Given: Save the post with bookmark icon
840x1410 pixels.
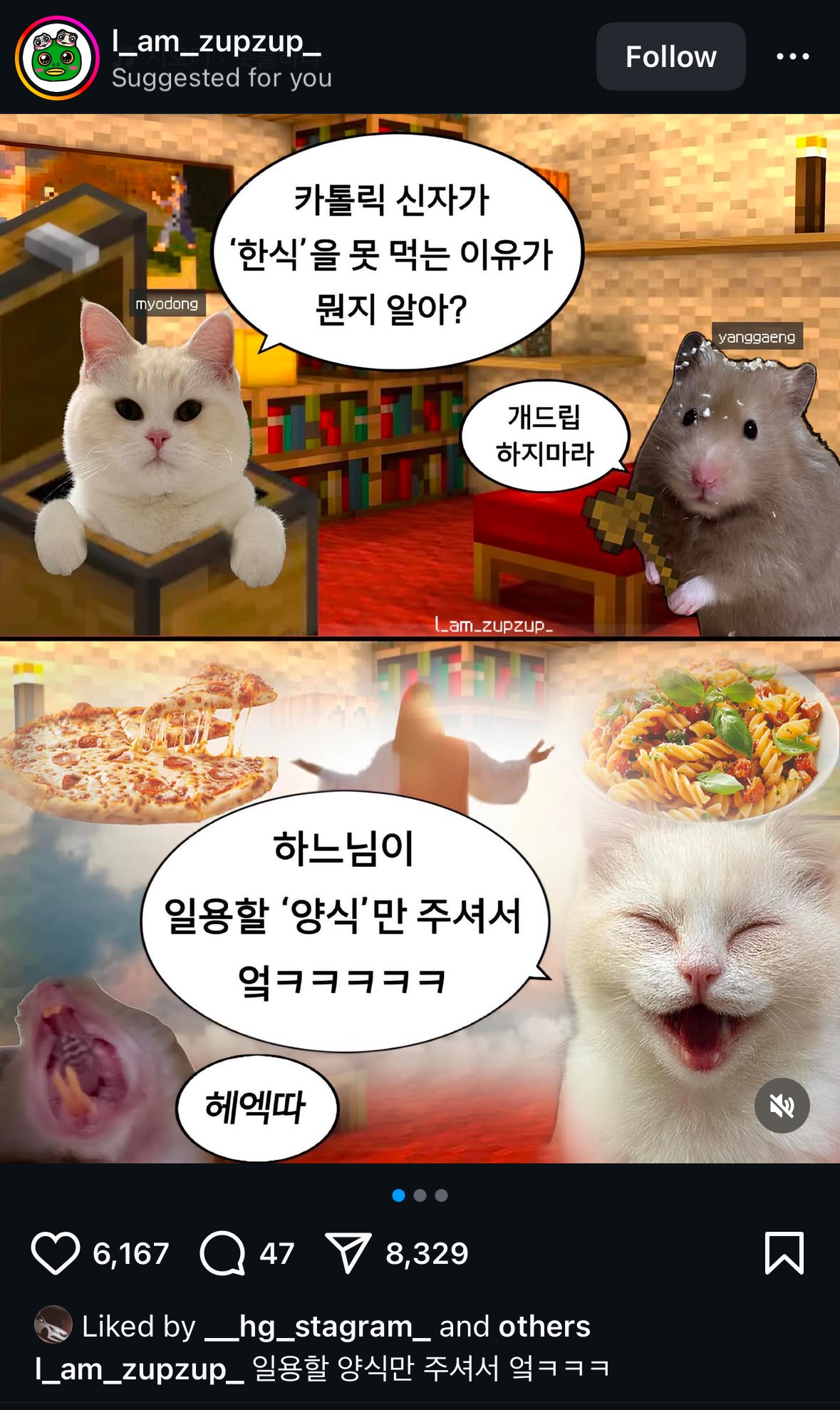Looking at the screenshot, I should [x=784, y=1253].
